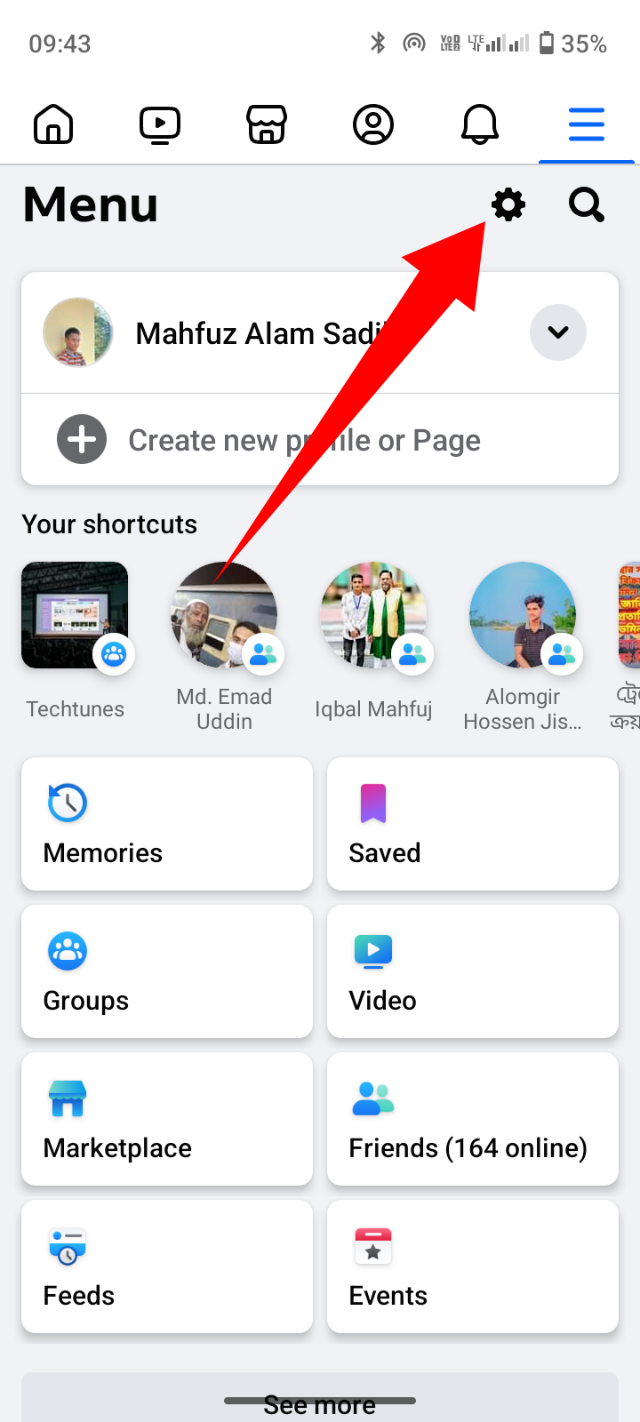
Task: Switch to the Profile tab
Action: [x=373, y=125]
